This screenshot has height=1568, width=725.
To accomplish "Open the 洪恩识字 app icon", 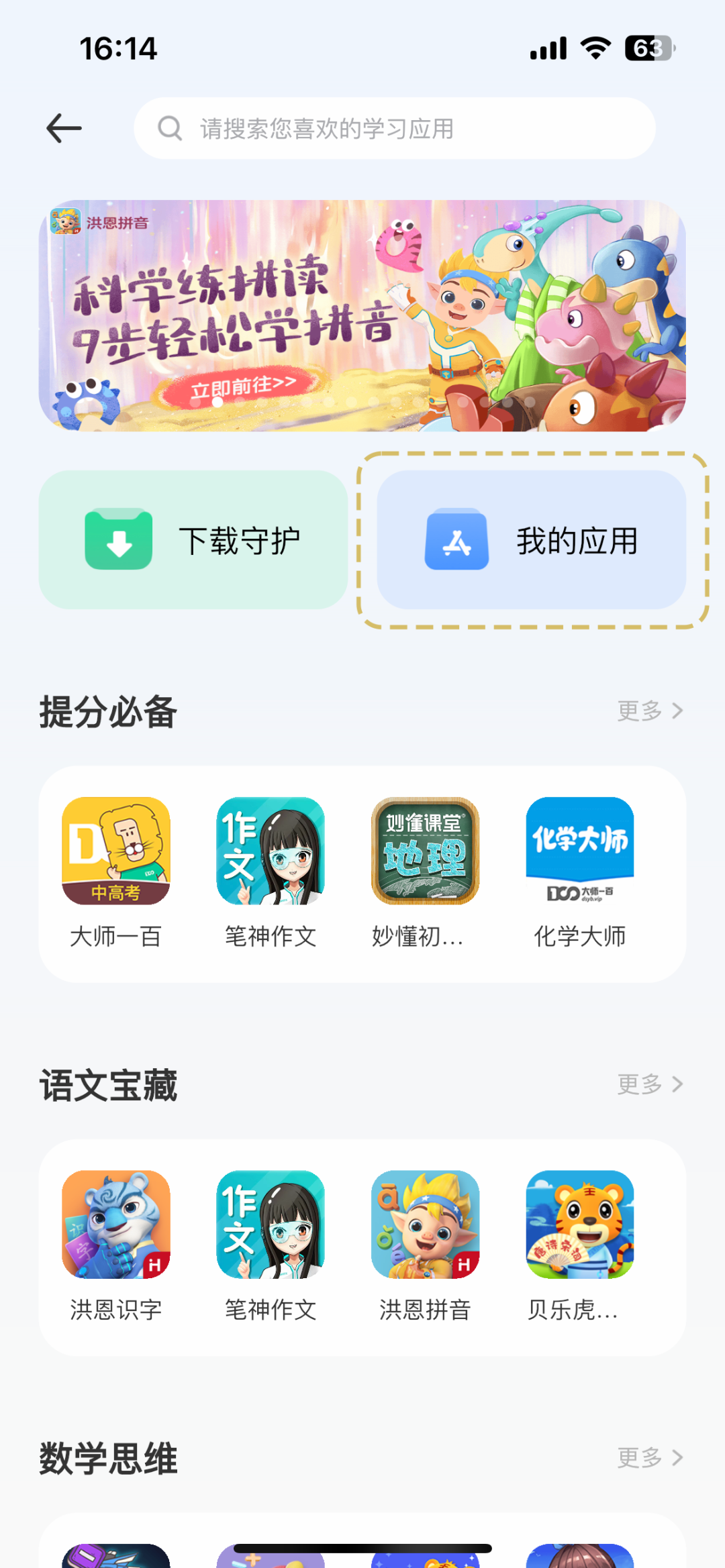I will pyautogui.click(x=115, y=1224).
